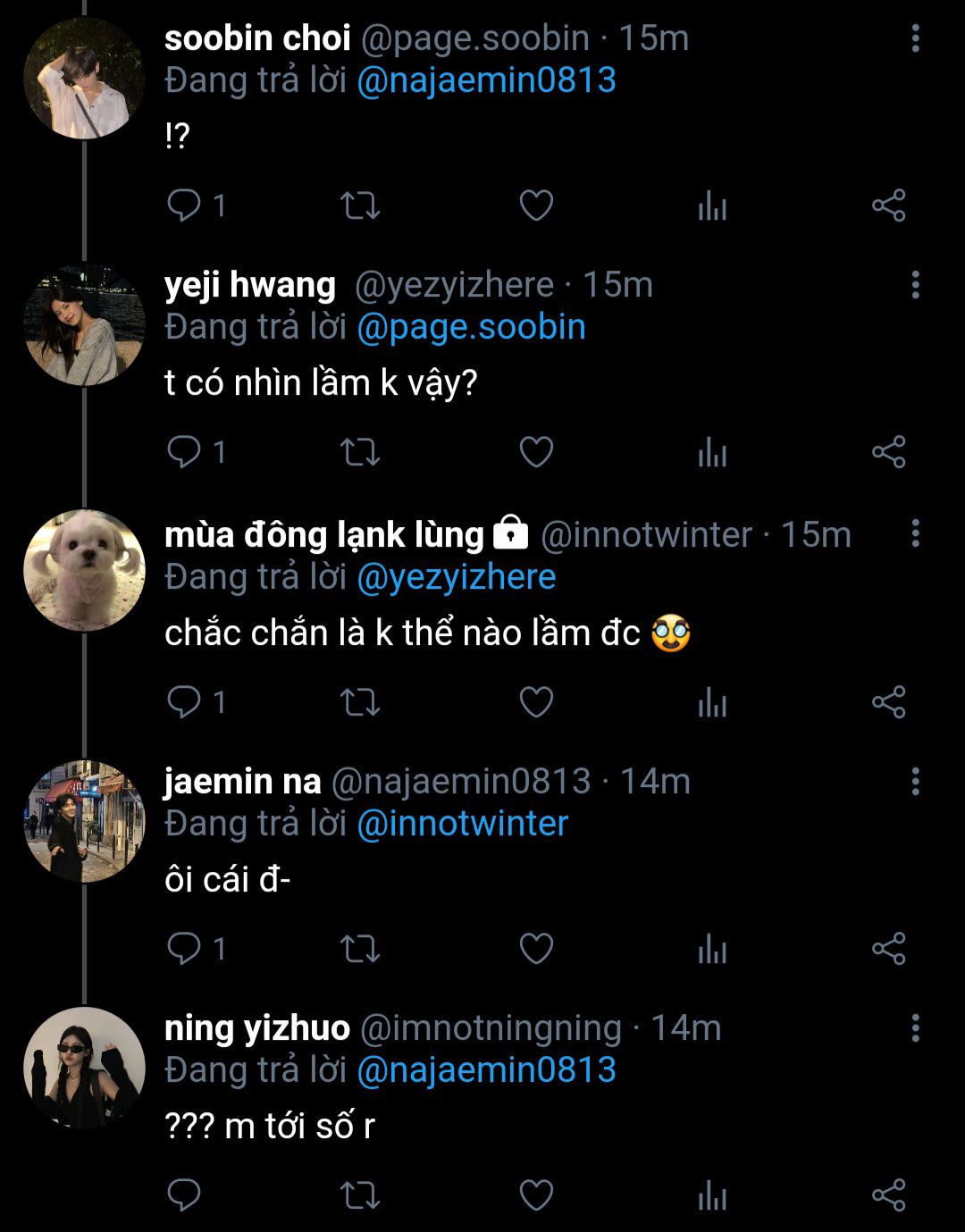Like ning yizhuo's reply
Image resolution: width=965 pixels, height=1232 pixels.
[536, 1195]
